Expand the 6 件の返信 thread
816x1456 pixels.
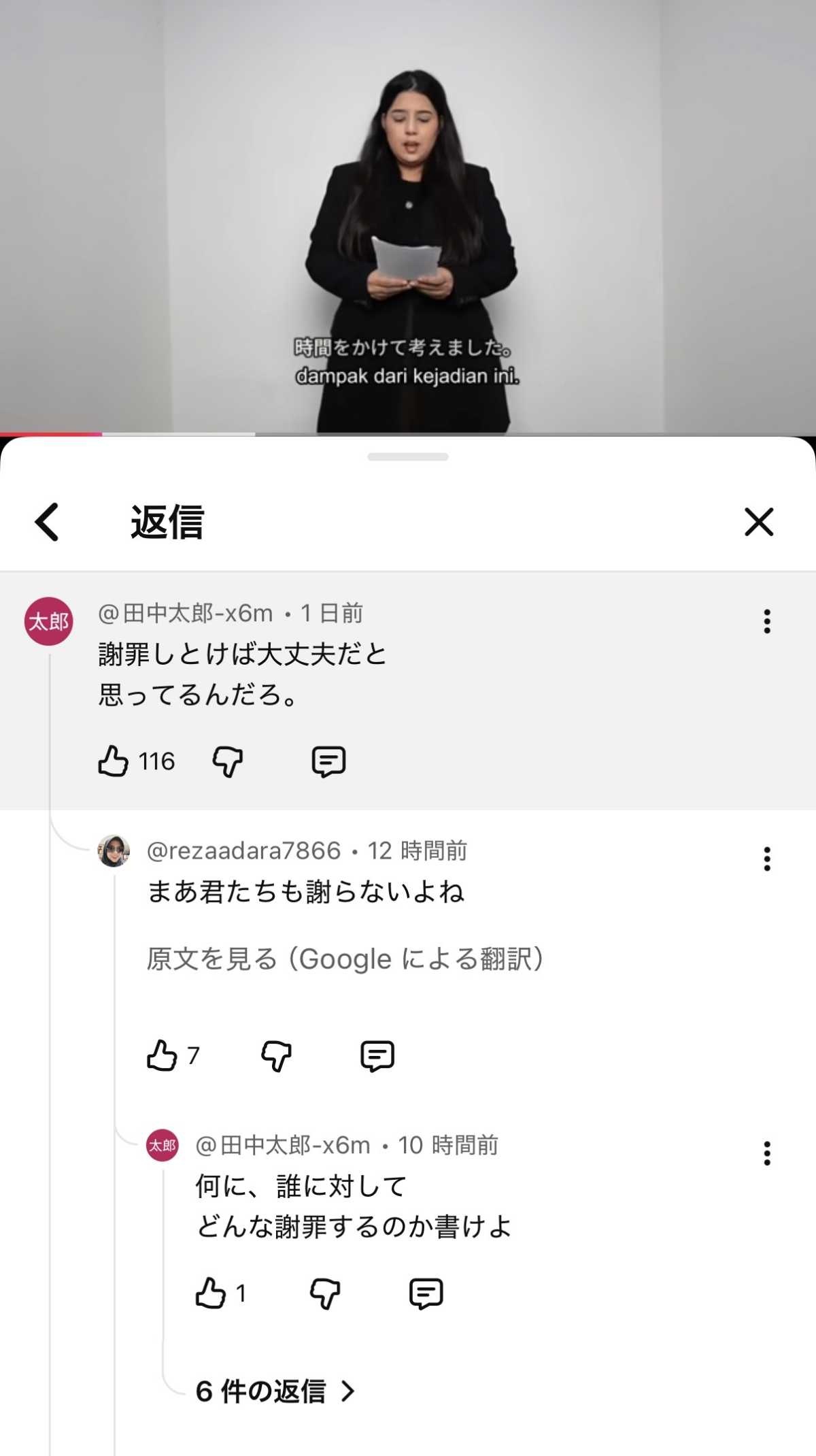[273, 1391]
